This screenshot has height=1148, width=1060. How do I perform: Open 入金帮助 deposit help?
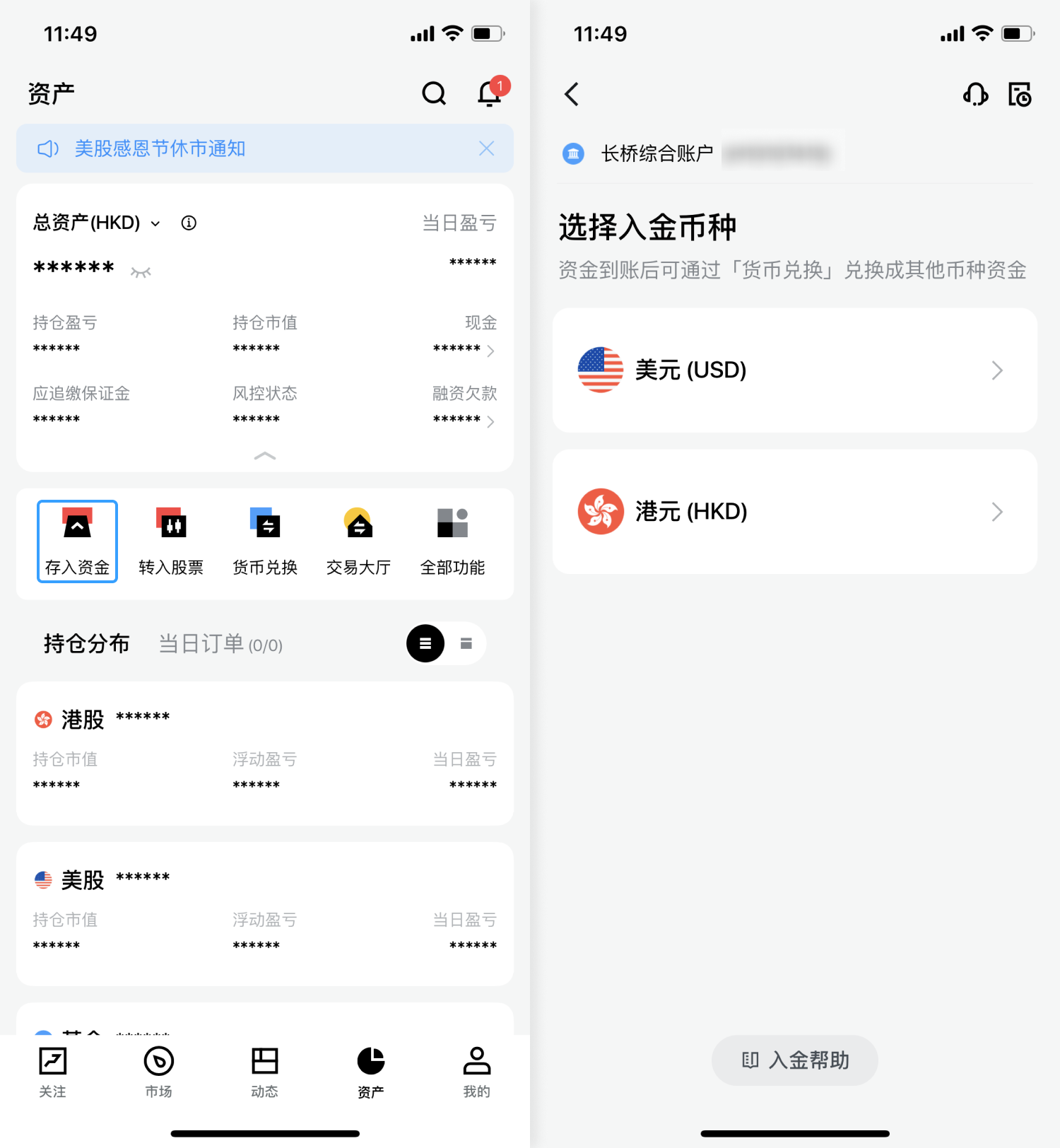coord(794,1060)
